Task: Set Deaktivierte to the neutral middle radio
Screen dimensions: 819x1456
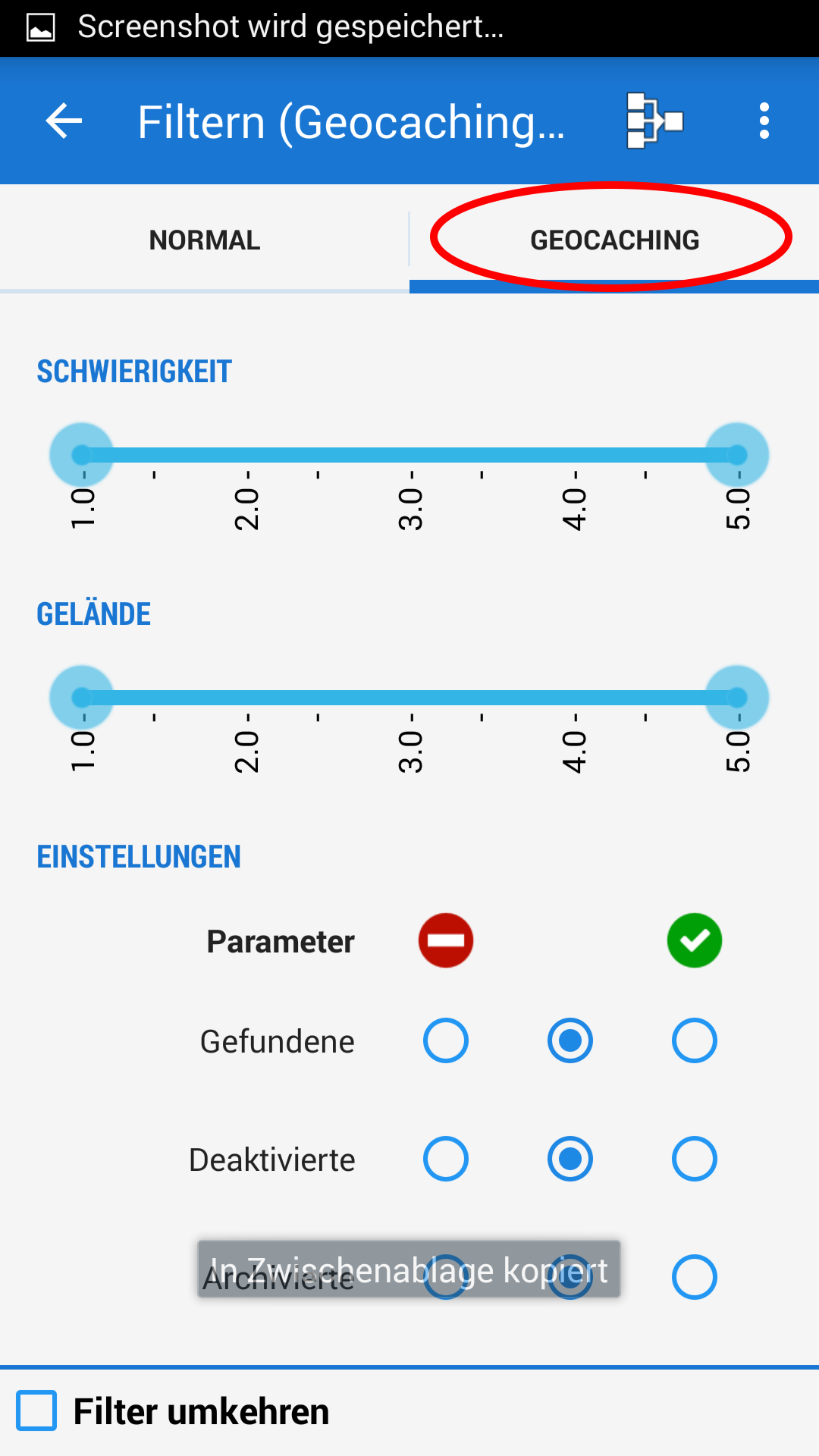Action: click(570, 1159)
